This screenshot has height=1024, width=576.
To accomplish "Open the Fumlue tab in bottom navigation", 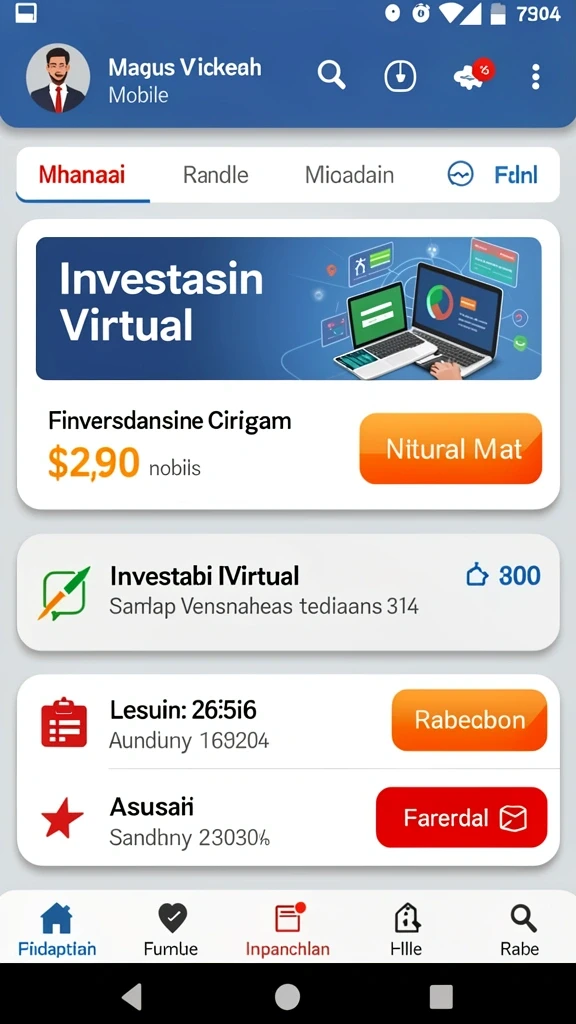I will [171, 930].
